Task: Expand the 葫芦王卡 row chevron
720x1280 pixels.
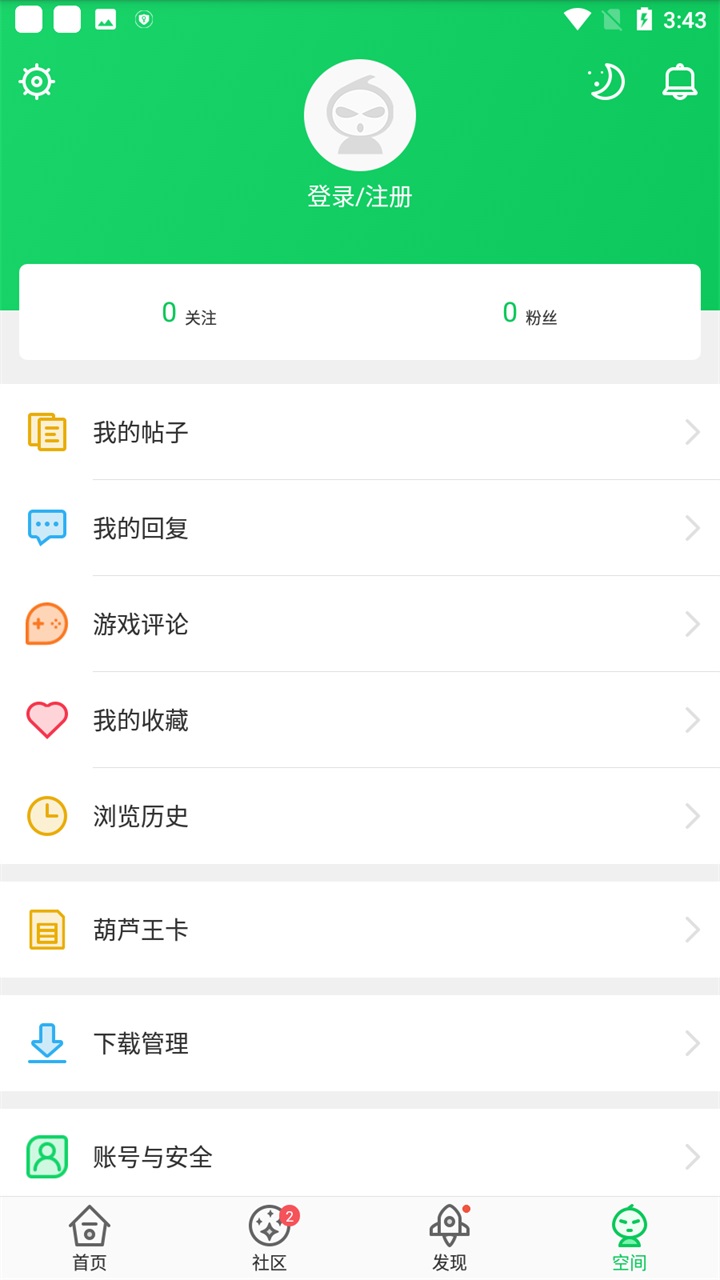Action: pos(691,929)
